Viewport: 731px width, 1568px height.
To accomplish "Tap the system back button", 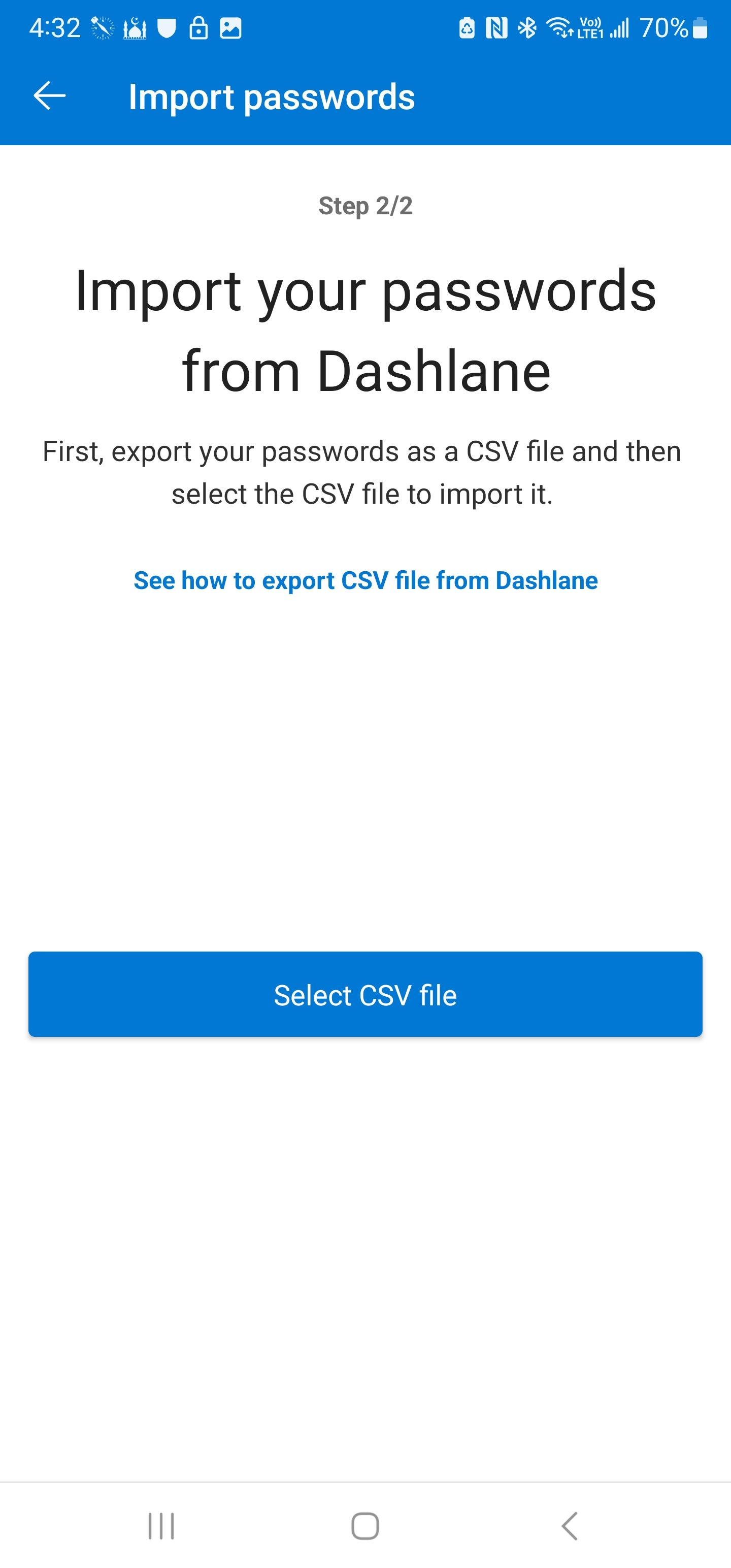I will coord(570,1526).
